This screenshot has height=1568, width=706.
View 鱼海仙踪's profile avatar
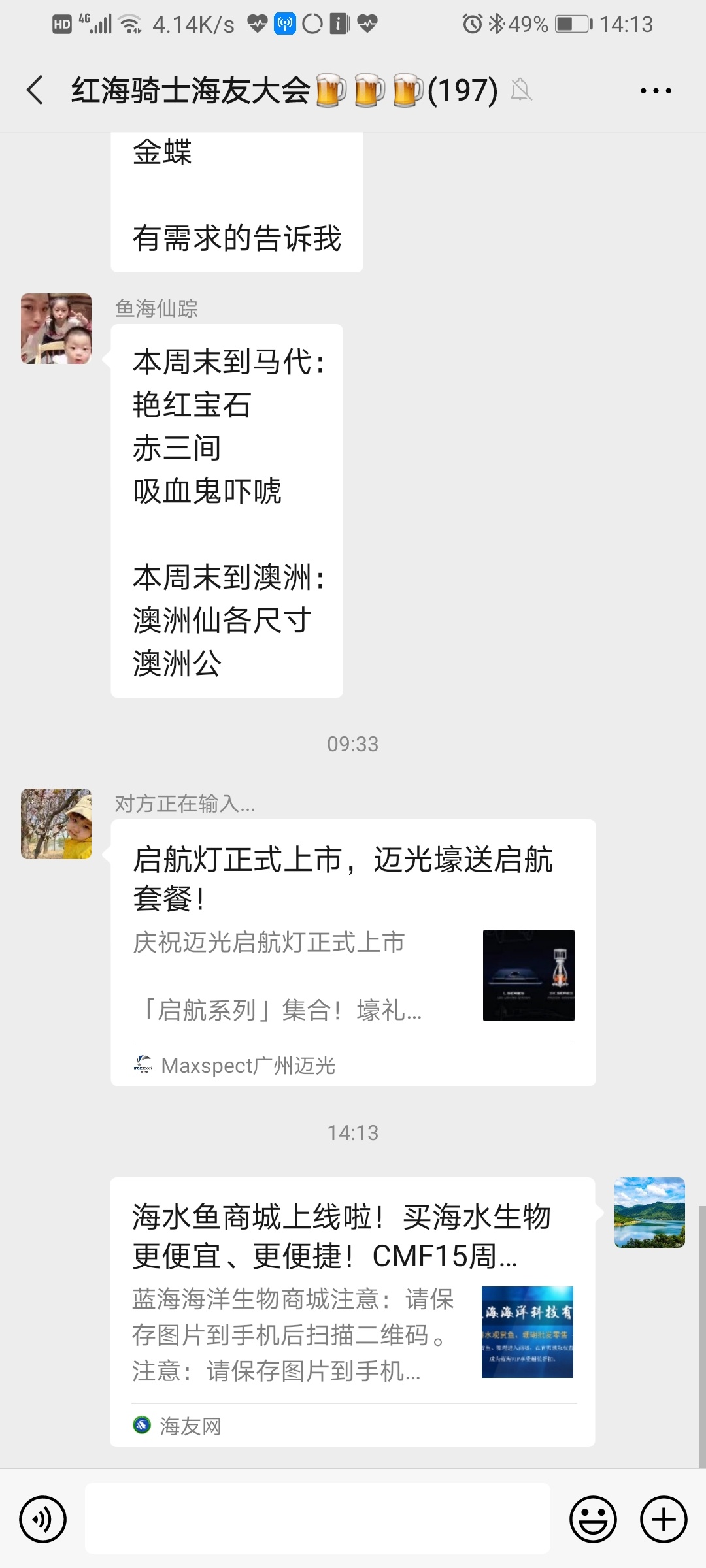tap(56, 329)
